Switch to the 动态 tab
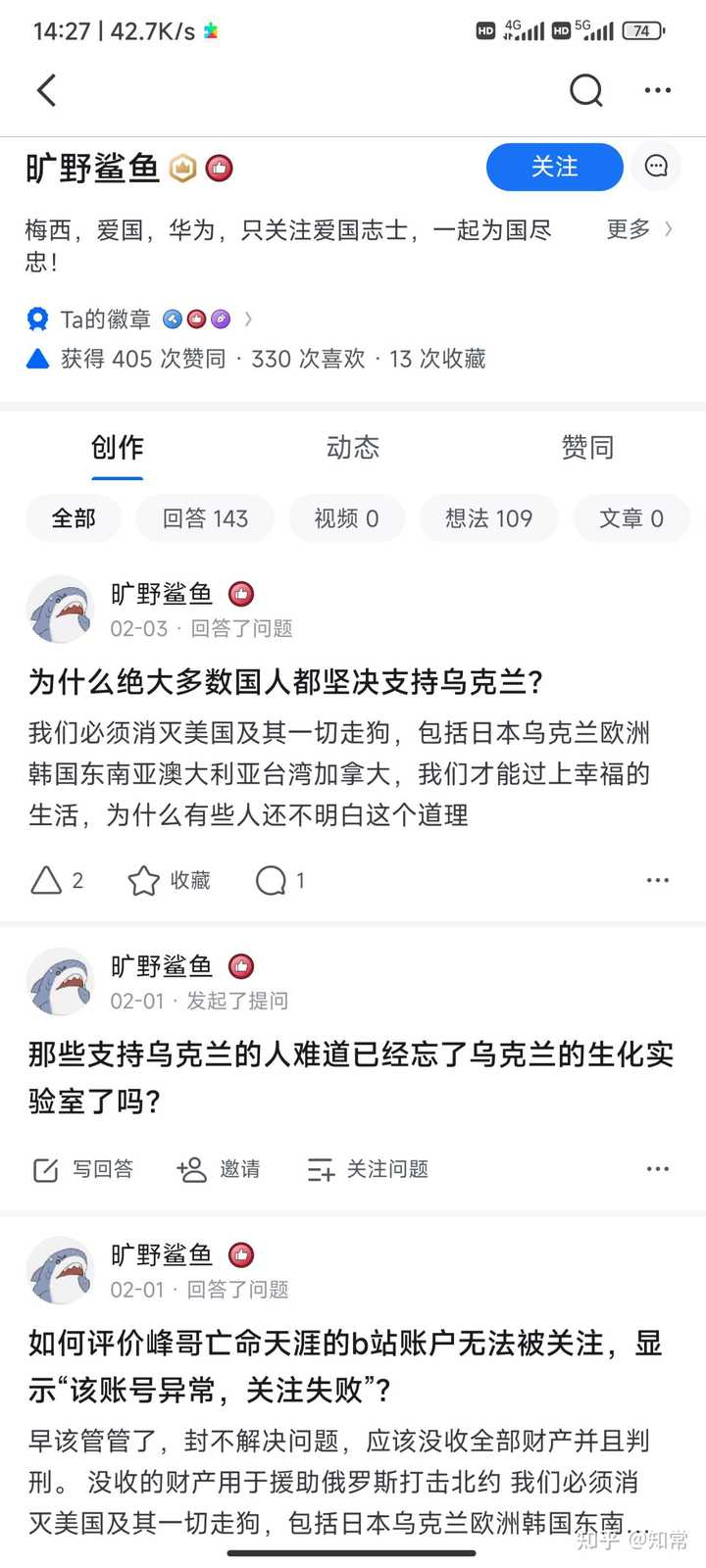706x1568 pixels. pyautogui.click(x=353, y=448)
